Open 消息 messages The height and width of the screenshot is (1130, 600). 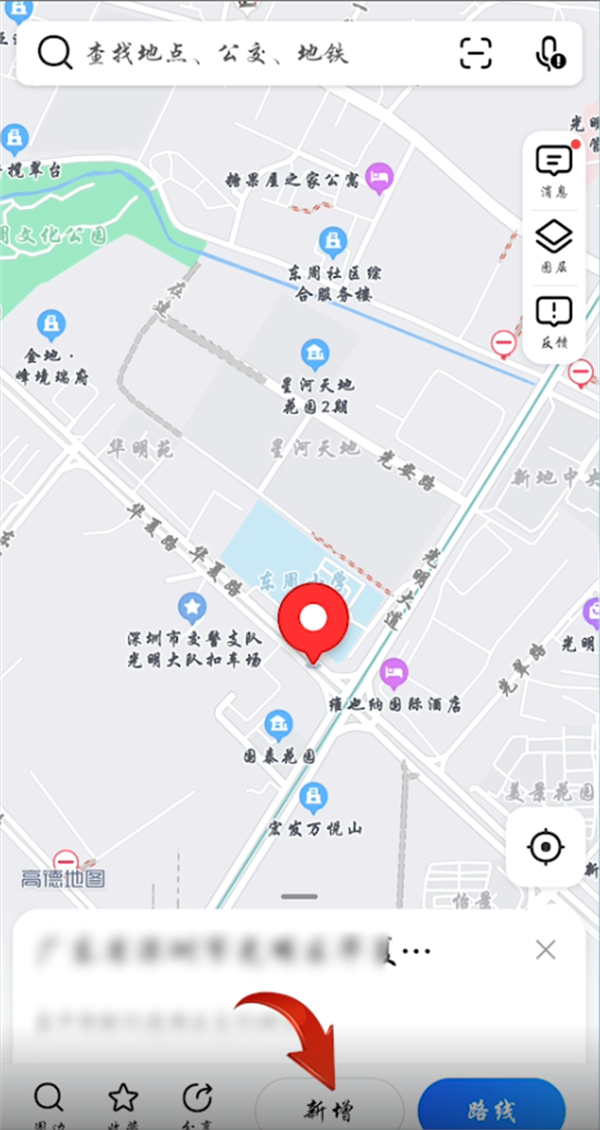click(554, 170)
